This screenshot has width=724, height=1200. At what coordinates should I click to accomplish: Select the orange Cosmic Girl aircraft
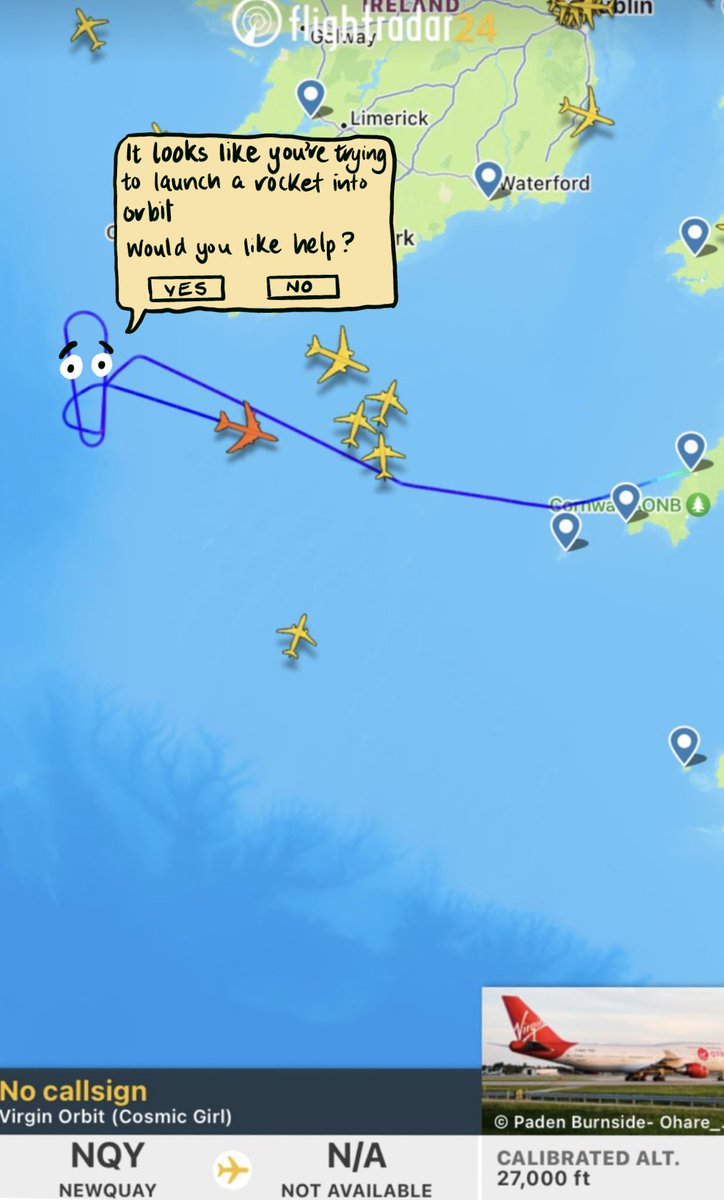click(245, 428)
